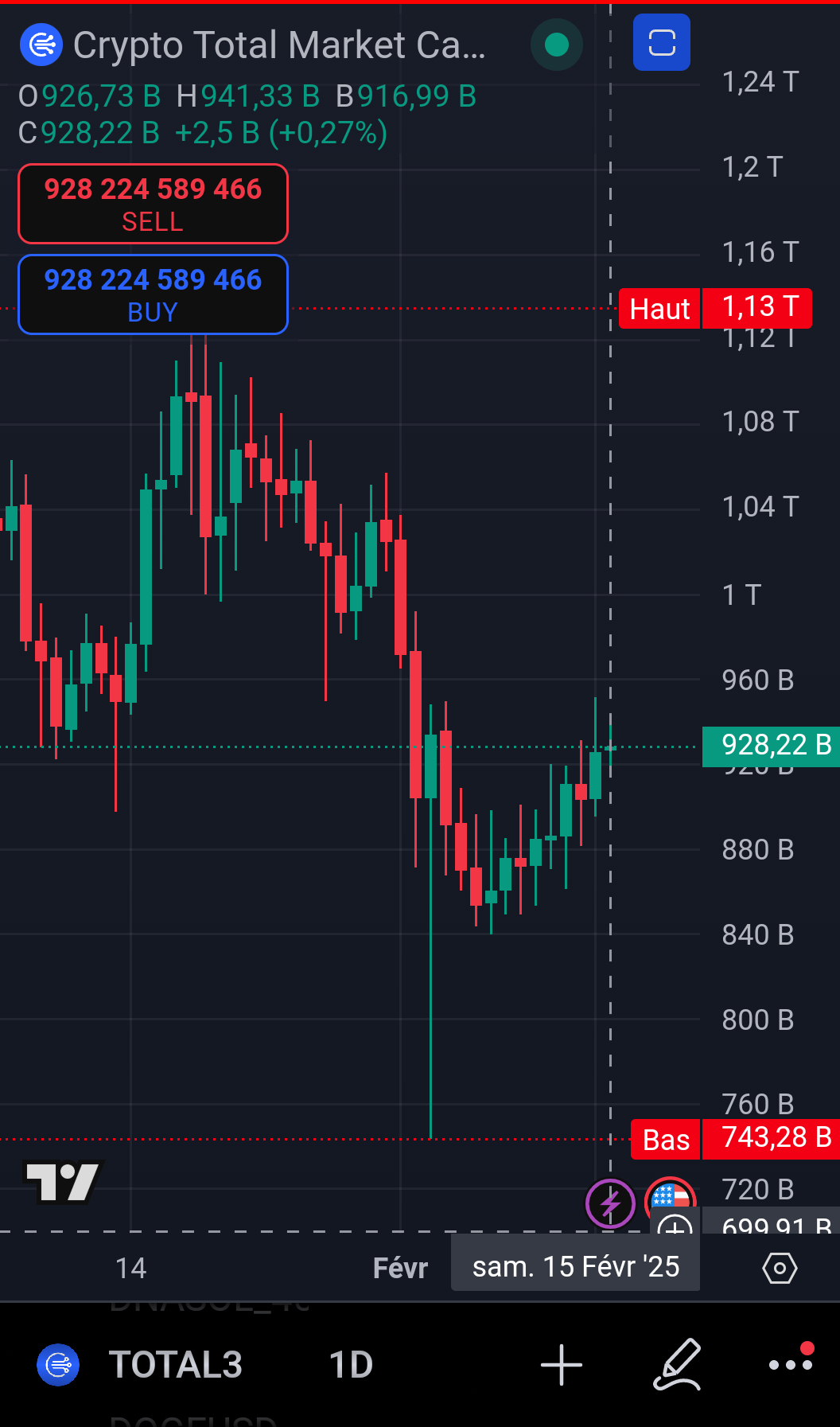Tap the purple lightning event marker
Viewport: 840px width, 1427px height.
click(x=610, y=1203)
